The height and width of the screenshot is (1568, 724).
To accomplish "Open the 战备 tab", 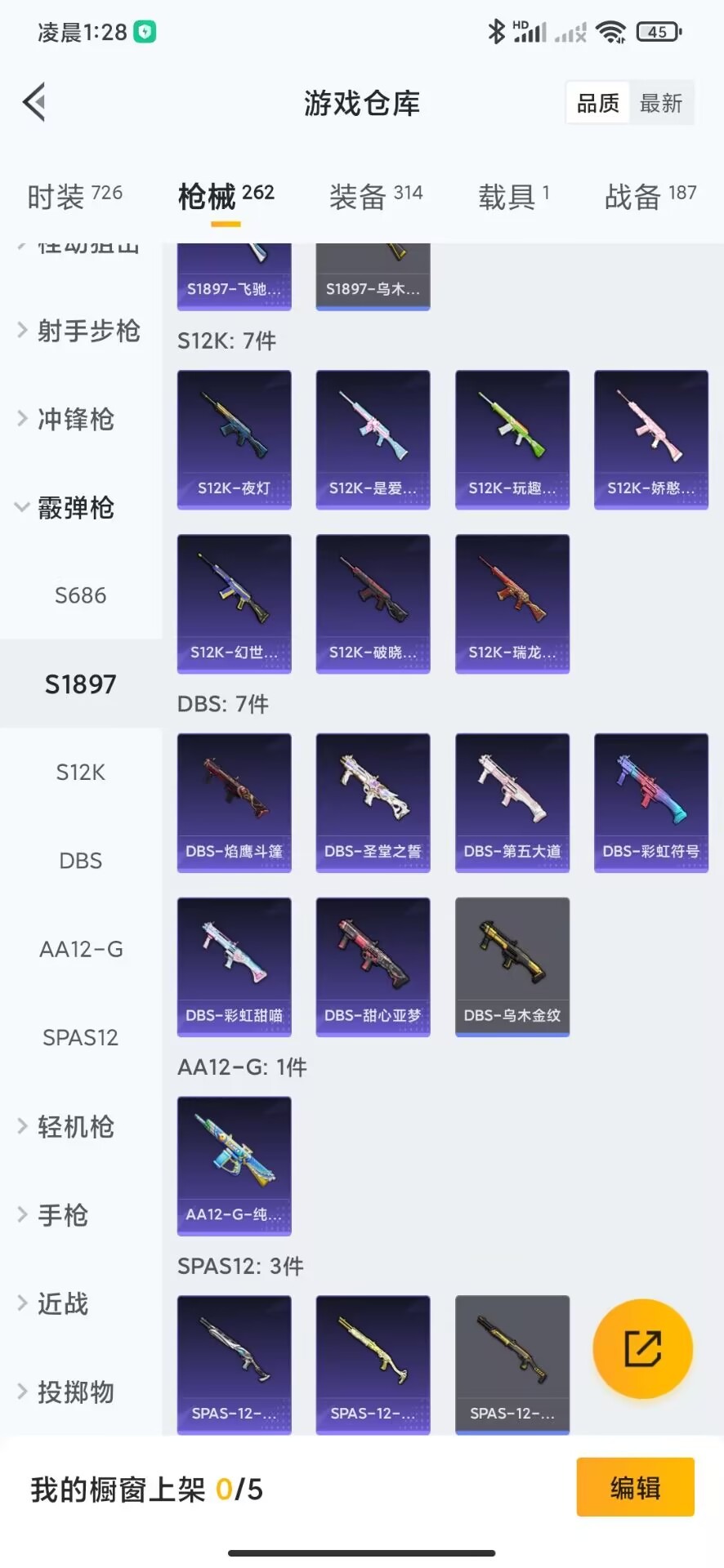I will (x=650, y=196).
